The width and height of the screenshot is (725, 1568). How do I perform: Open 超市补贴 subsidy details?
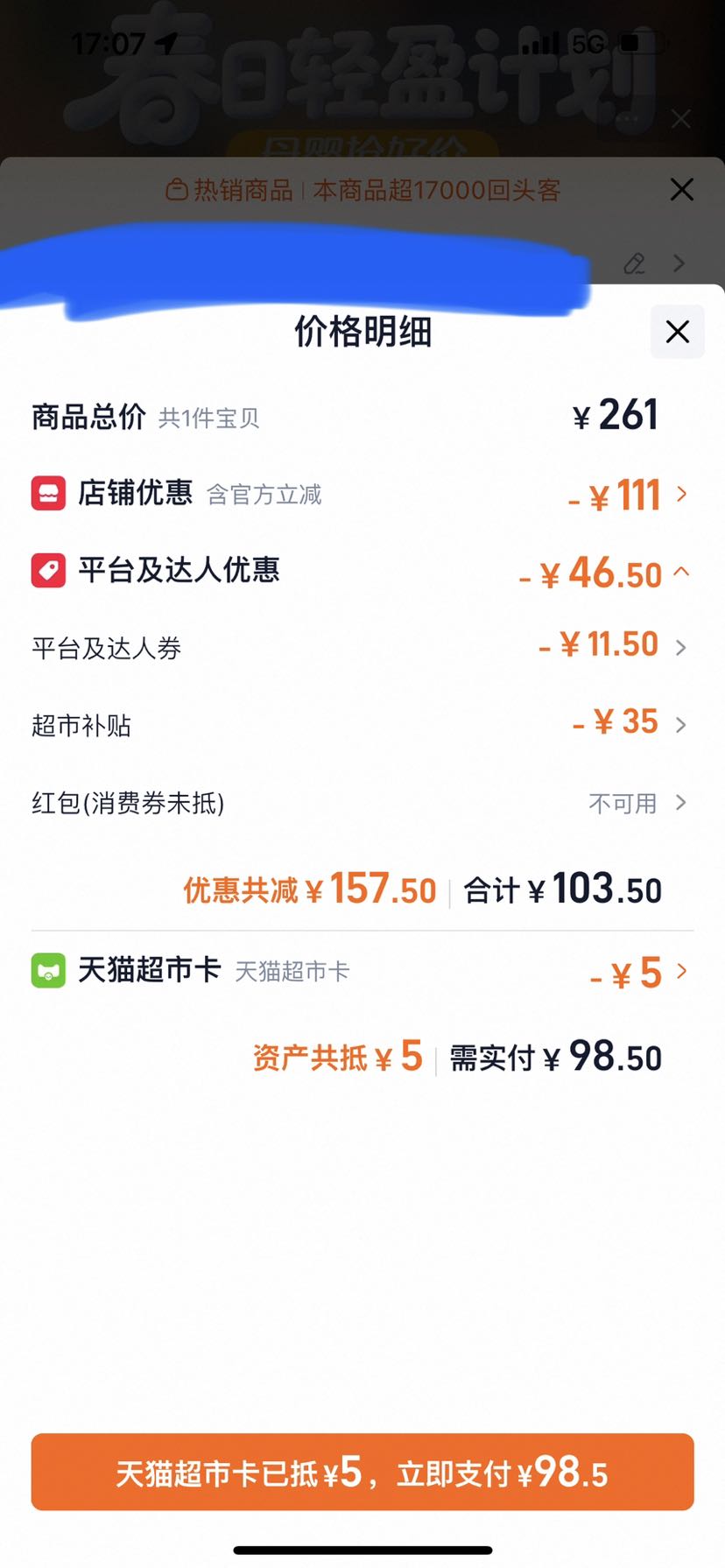coord(362,724)
